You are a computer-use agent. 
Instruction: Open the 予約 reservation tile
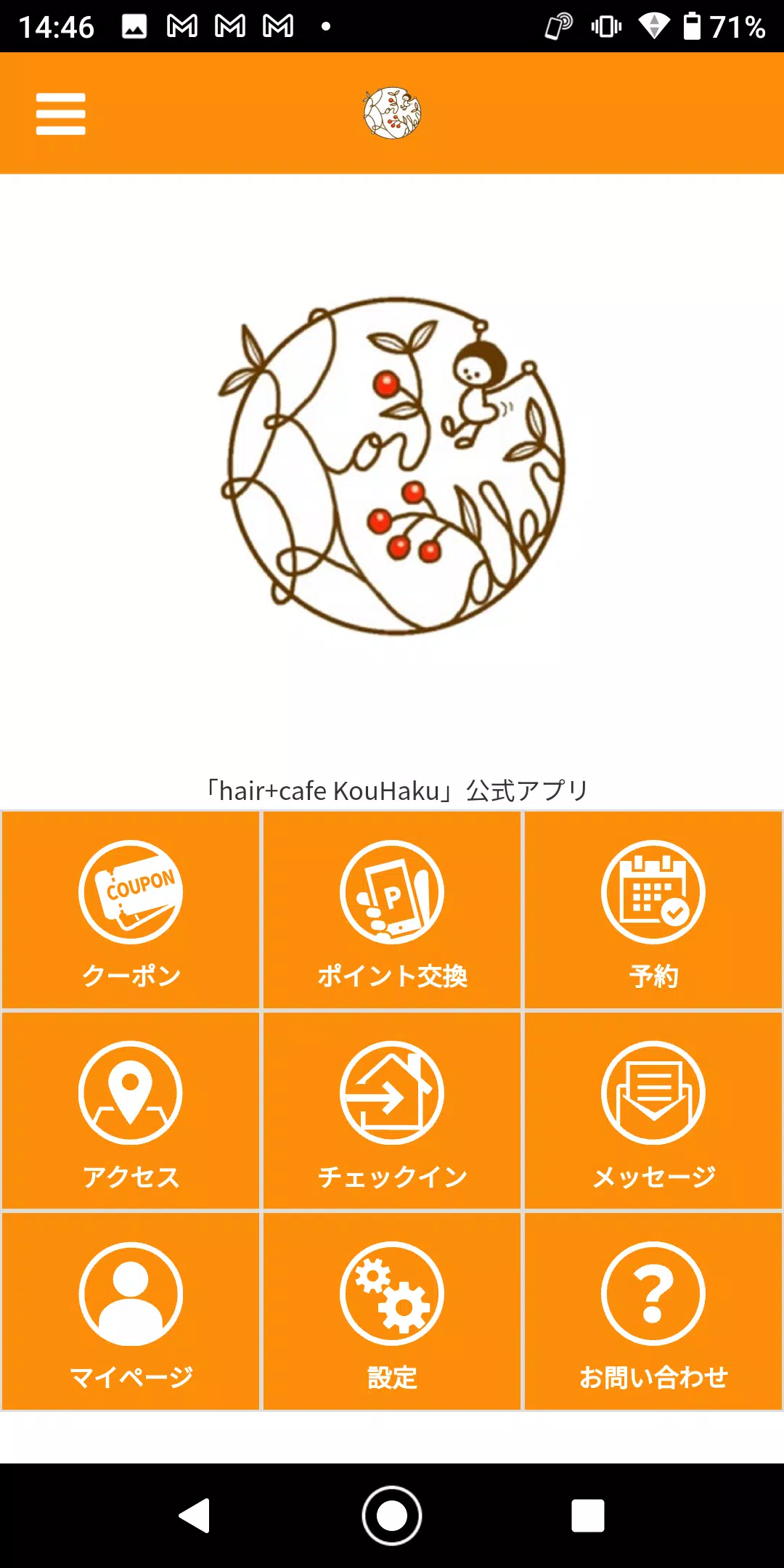pos(653,910)
